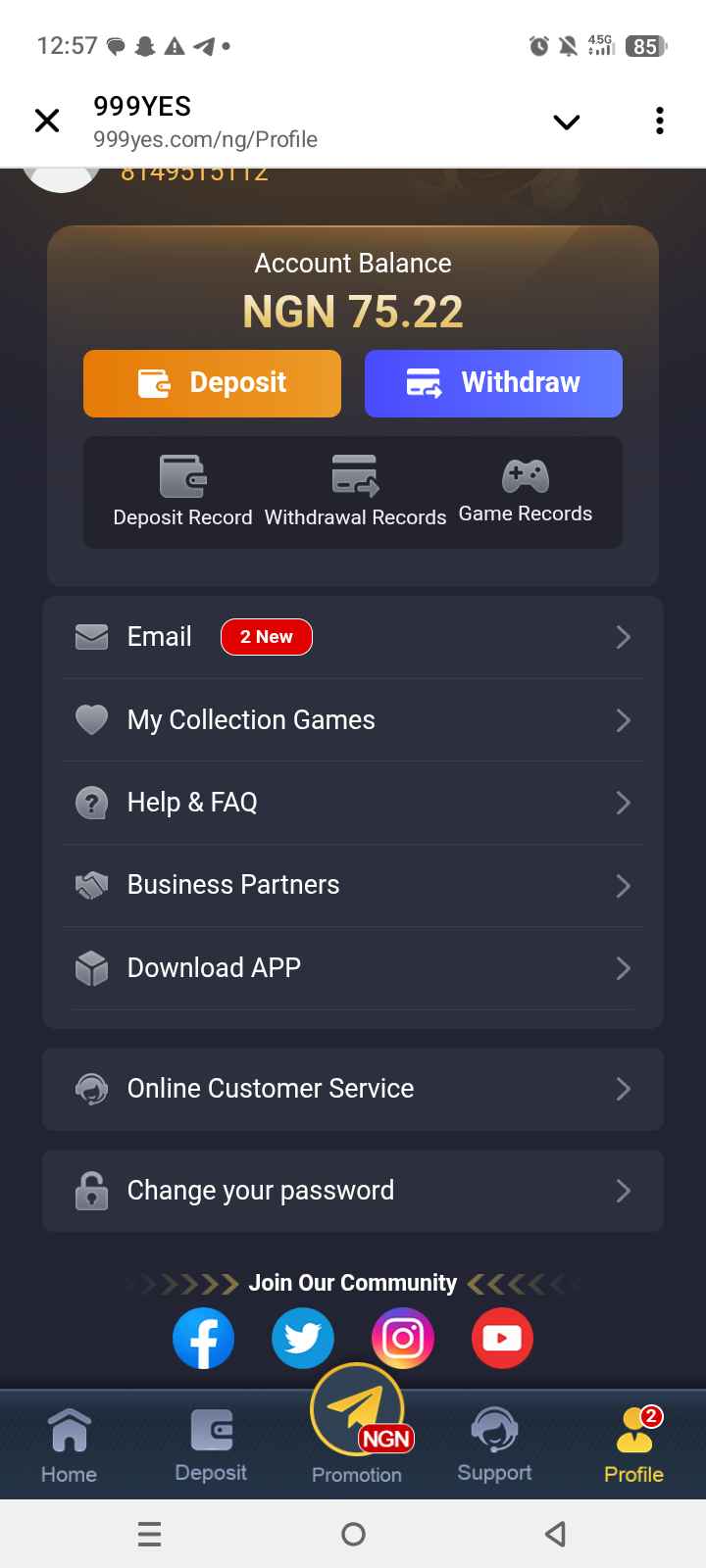
Task: Close the 999YES browser tab
Action: 47,121
